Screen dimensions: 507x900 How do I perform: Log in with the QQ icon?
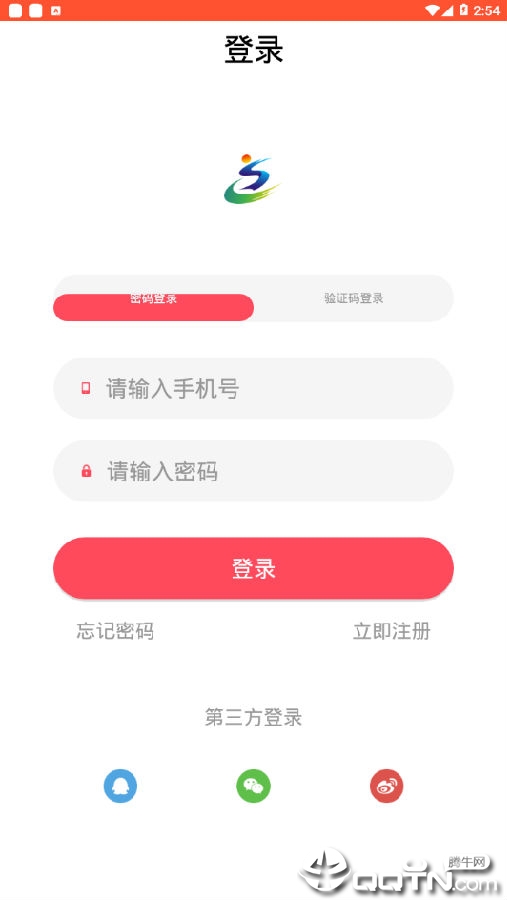120,786
